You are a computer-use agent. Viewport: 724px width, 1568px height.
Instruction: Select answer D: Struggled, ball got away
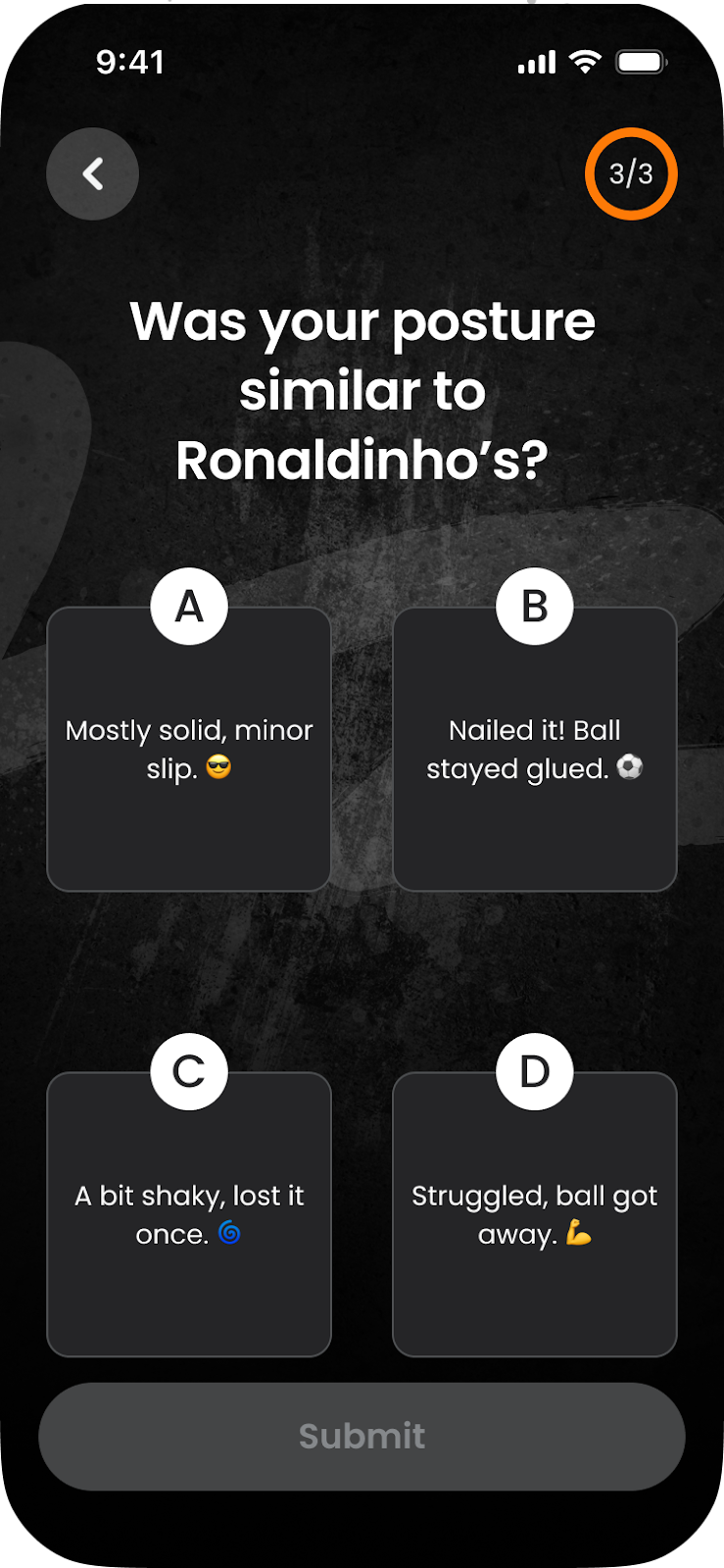534,1214
